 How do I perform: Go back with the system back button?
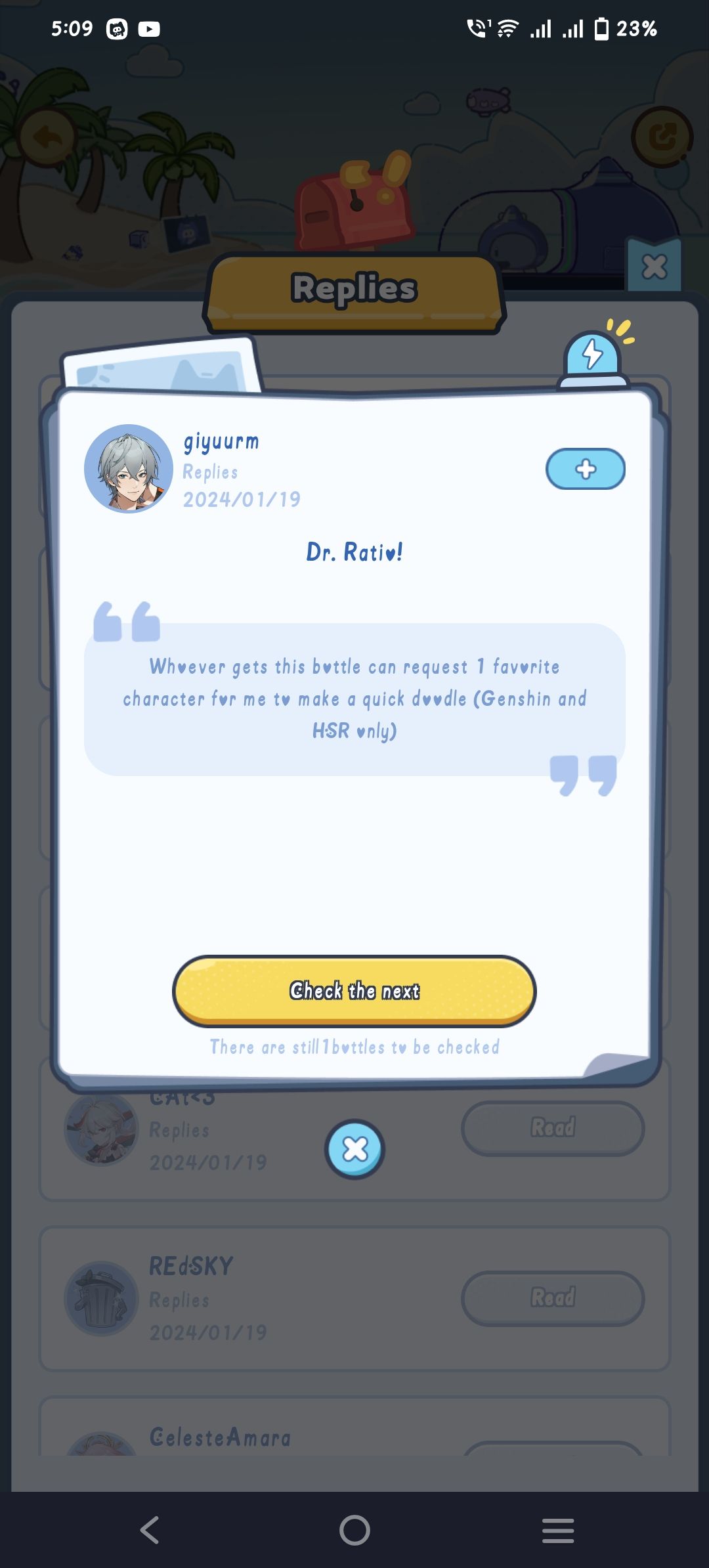(x=150, y=1530)
